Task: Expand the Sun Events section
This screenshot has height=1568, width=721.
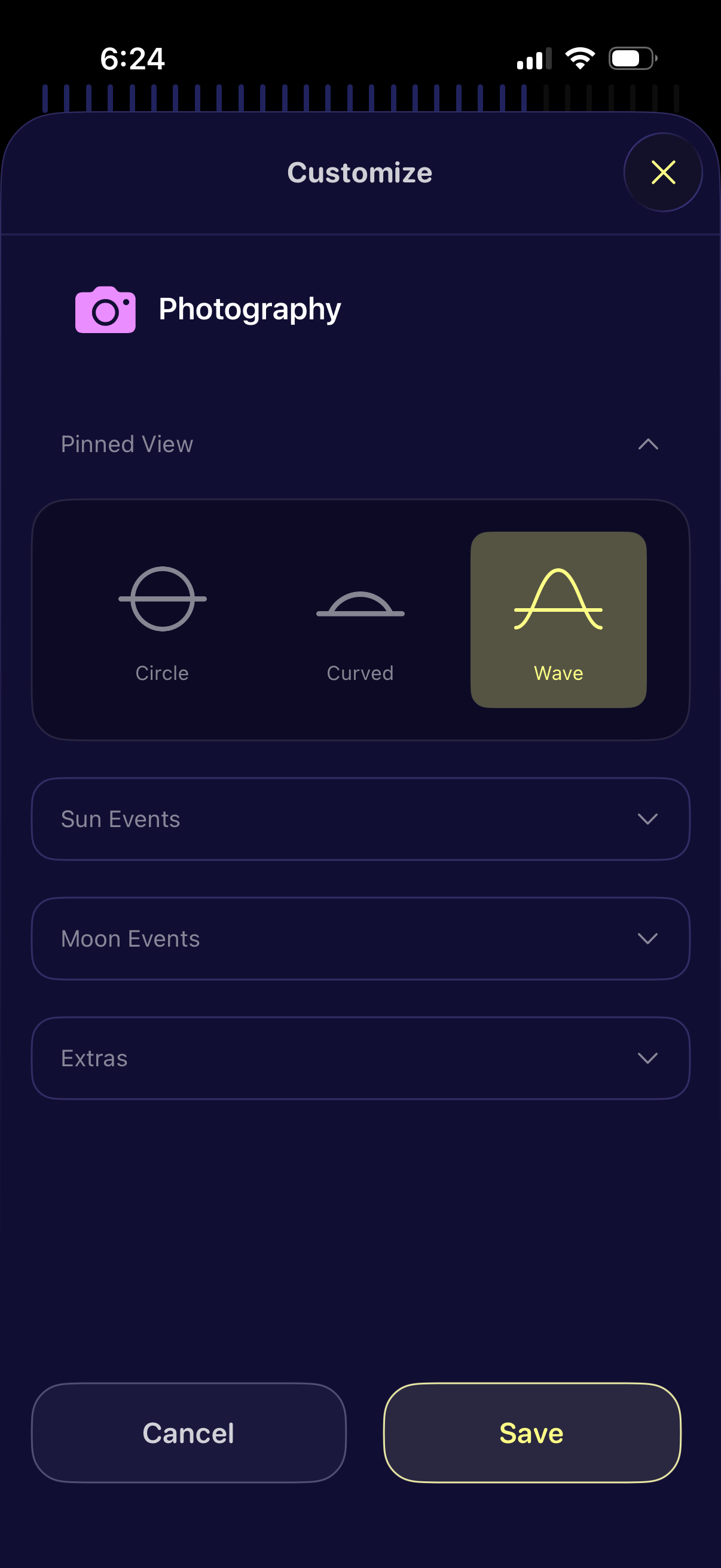Action: pyautogui.click(x=360, y=819)
